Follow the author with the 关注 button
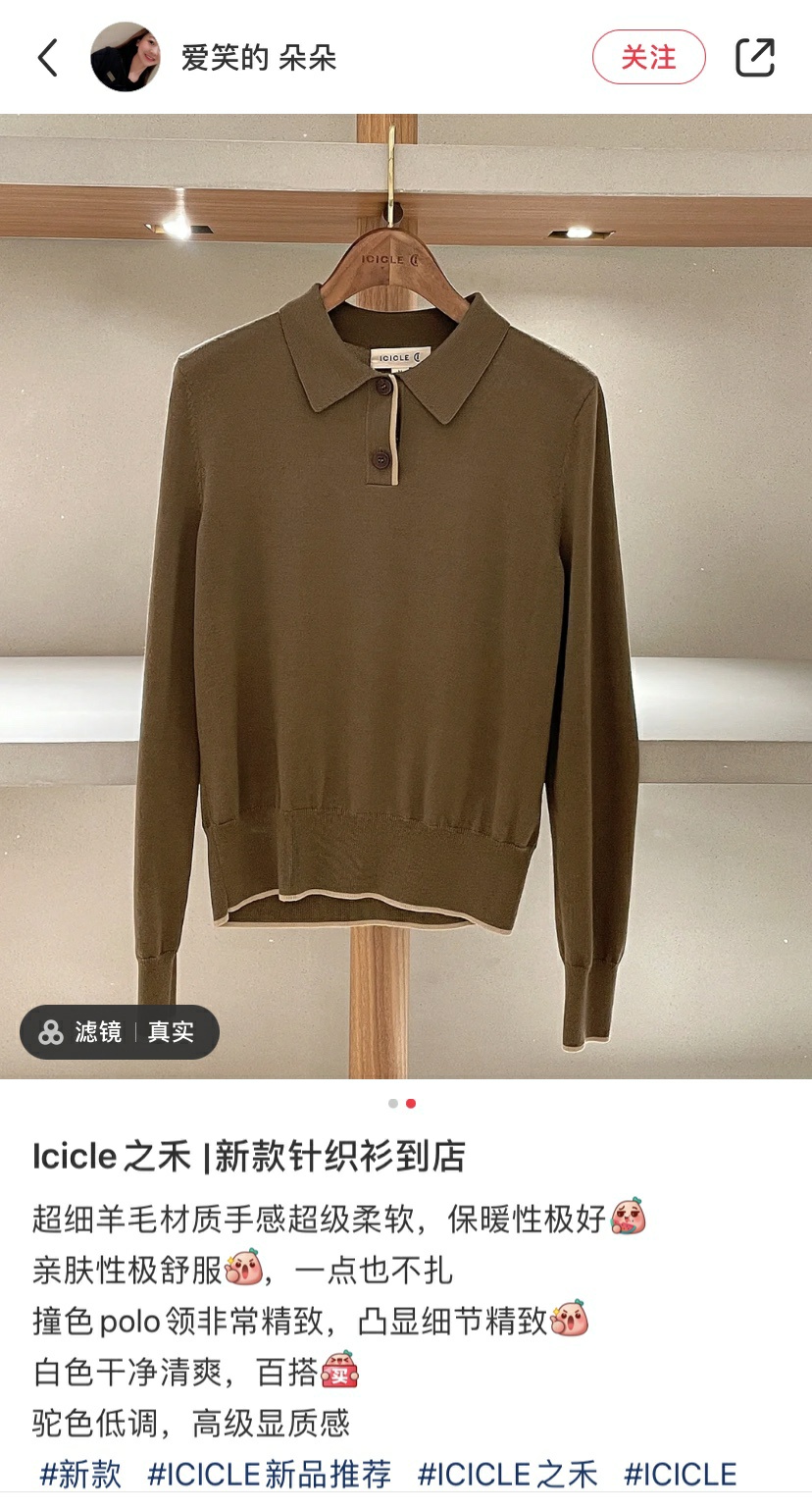Viewport: 812px width, 1511px height. (648, 58)
